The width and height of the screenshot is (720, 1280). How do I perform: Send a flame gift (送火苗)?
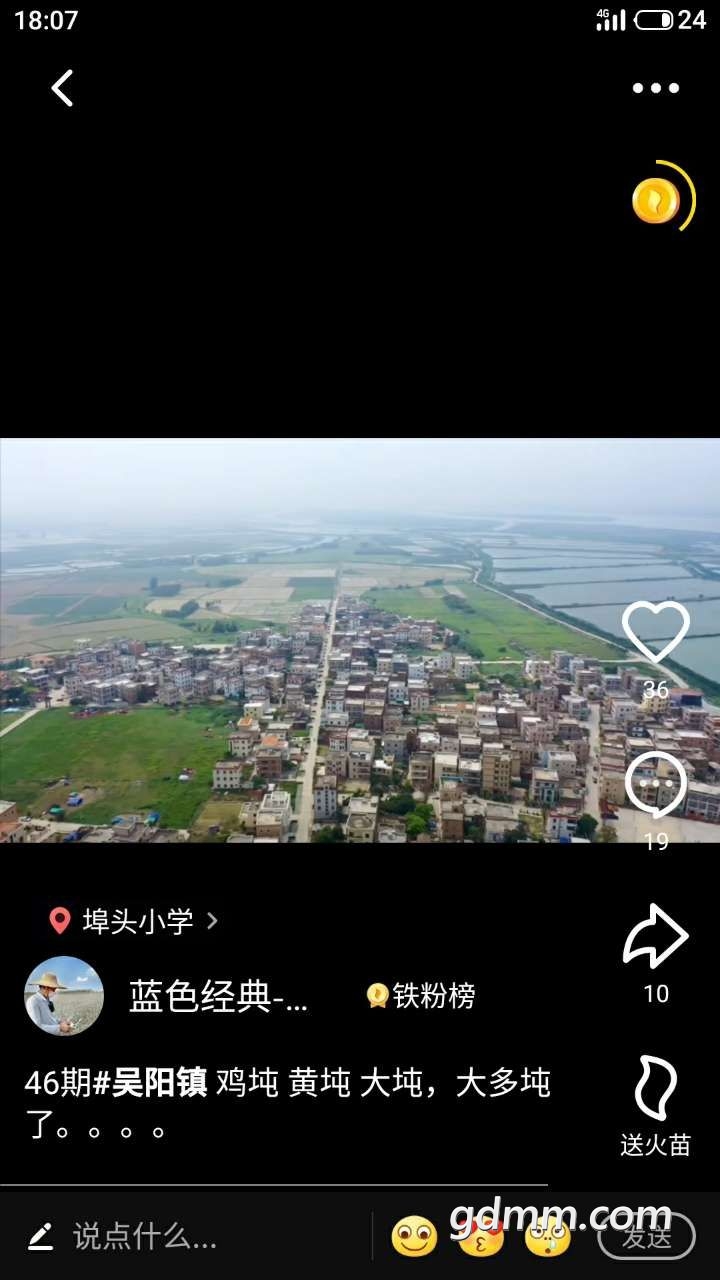655,1090
